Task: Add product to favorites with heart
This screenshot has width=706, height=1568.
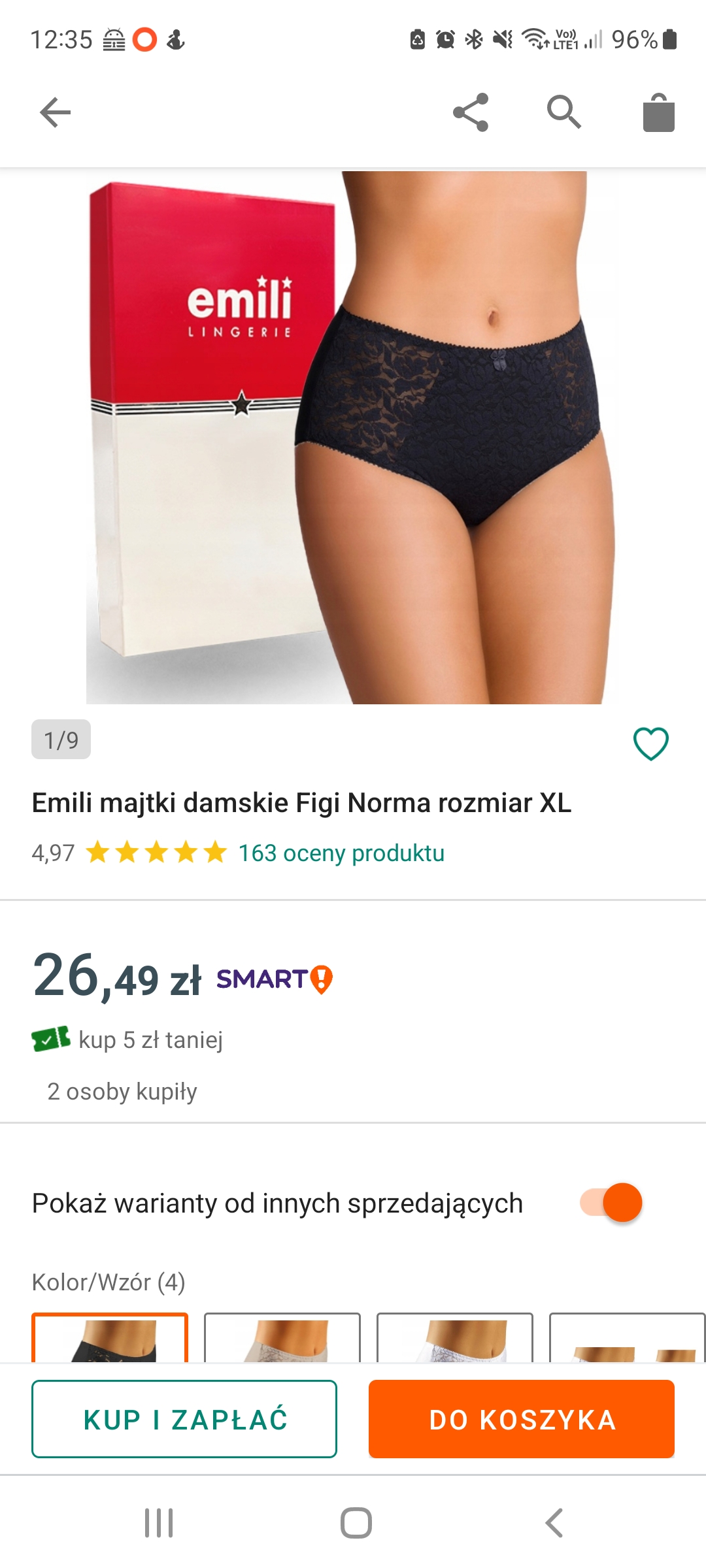Action: [651, 743]
